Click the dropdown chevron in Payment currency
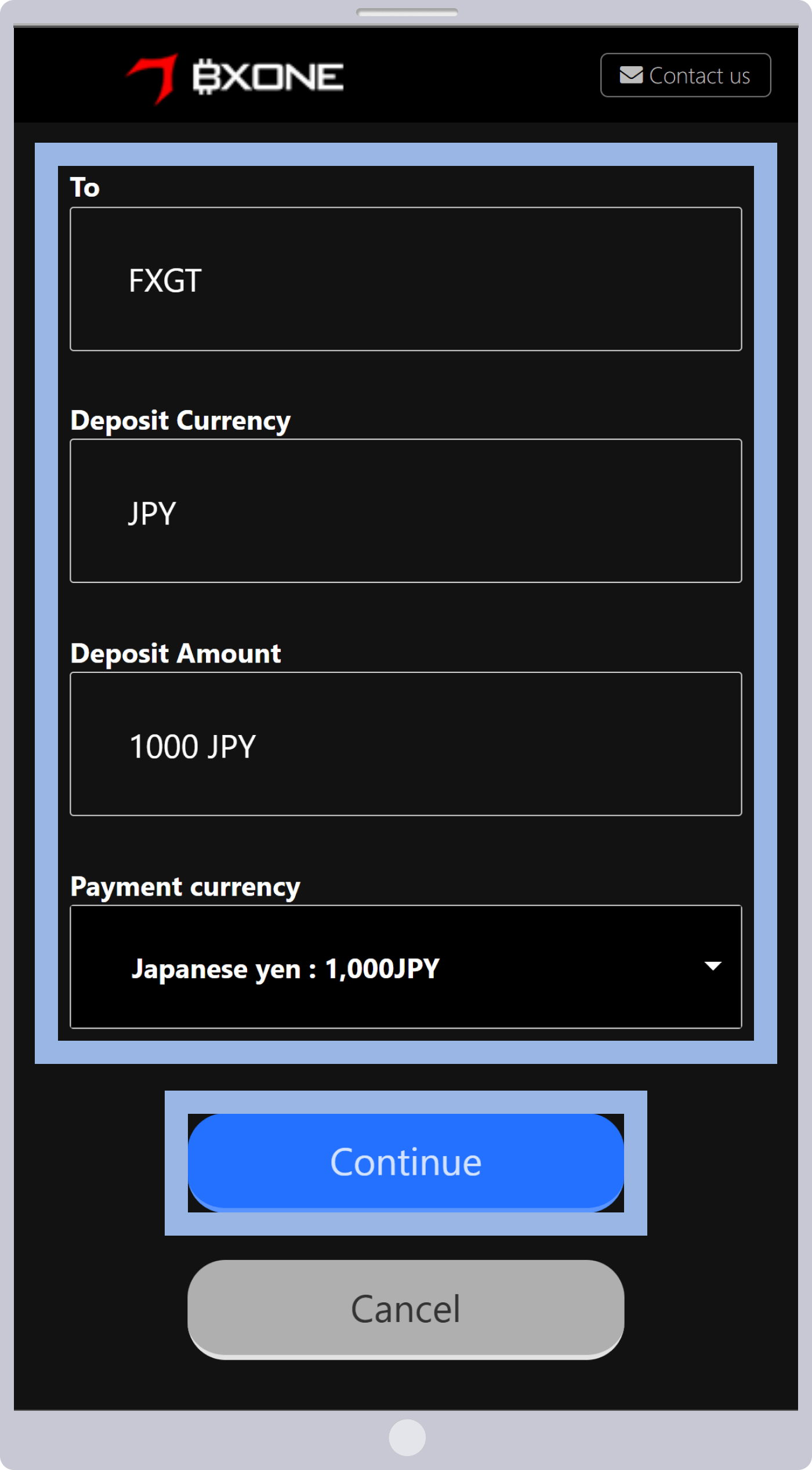This screenshot has width=812, height=1470. pos(712,966)
